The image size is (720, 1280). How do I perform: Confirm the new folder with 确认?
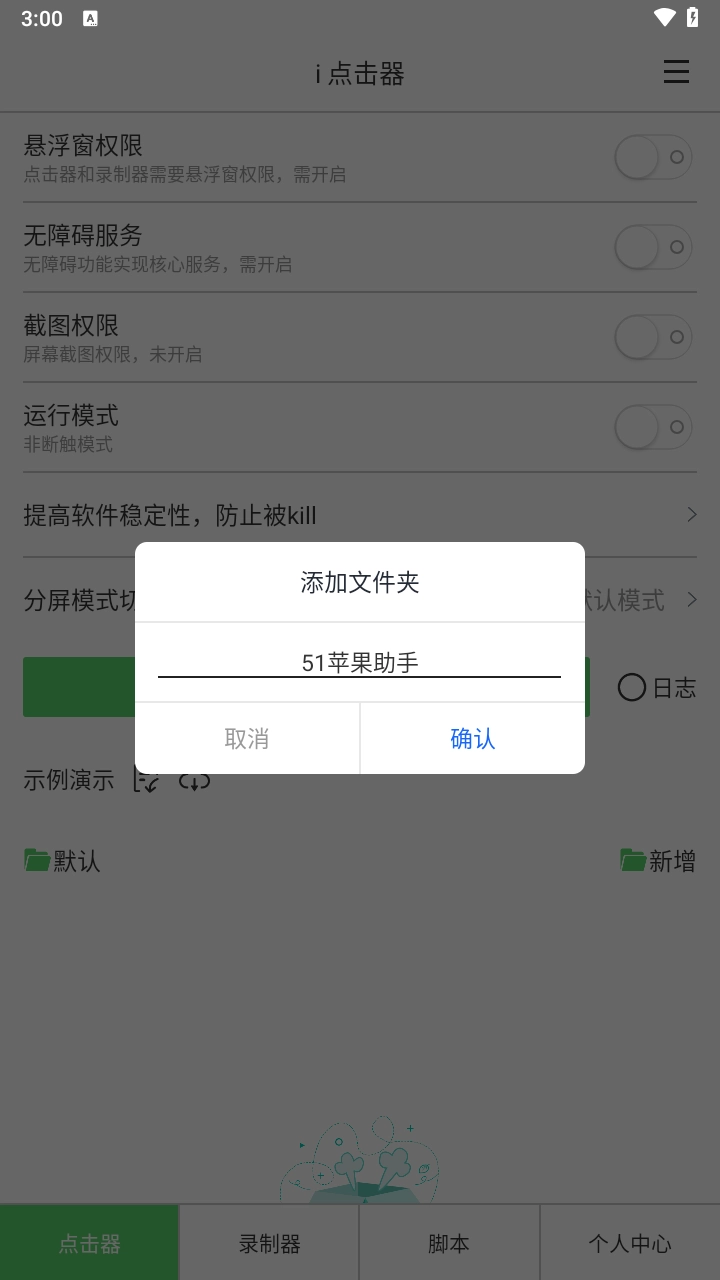click(x=472, y=737)
